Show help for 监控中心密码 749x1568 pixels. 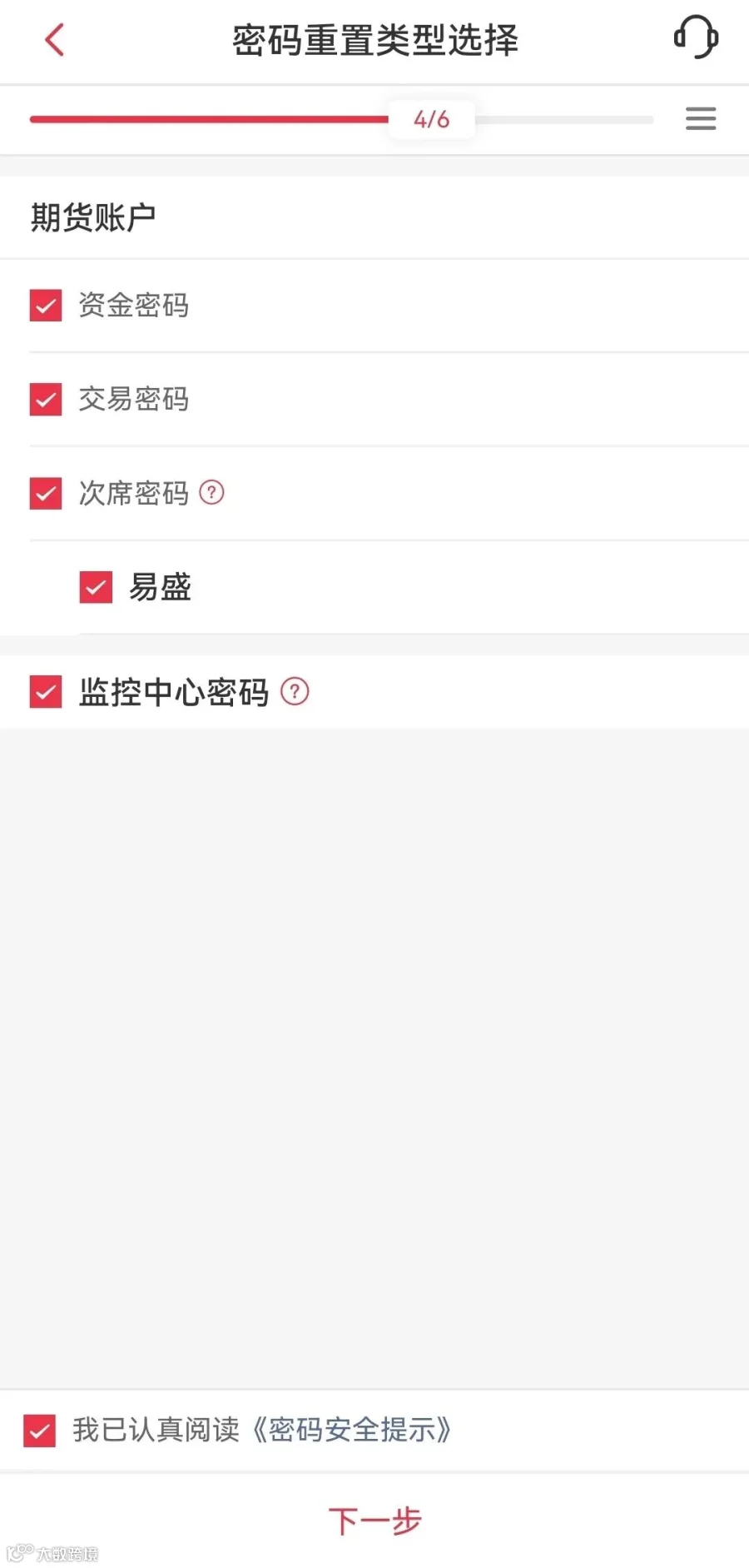click(x=295, y=691)
